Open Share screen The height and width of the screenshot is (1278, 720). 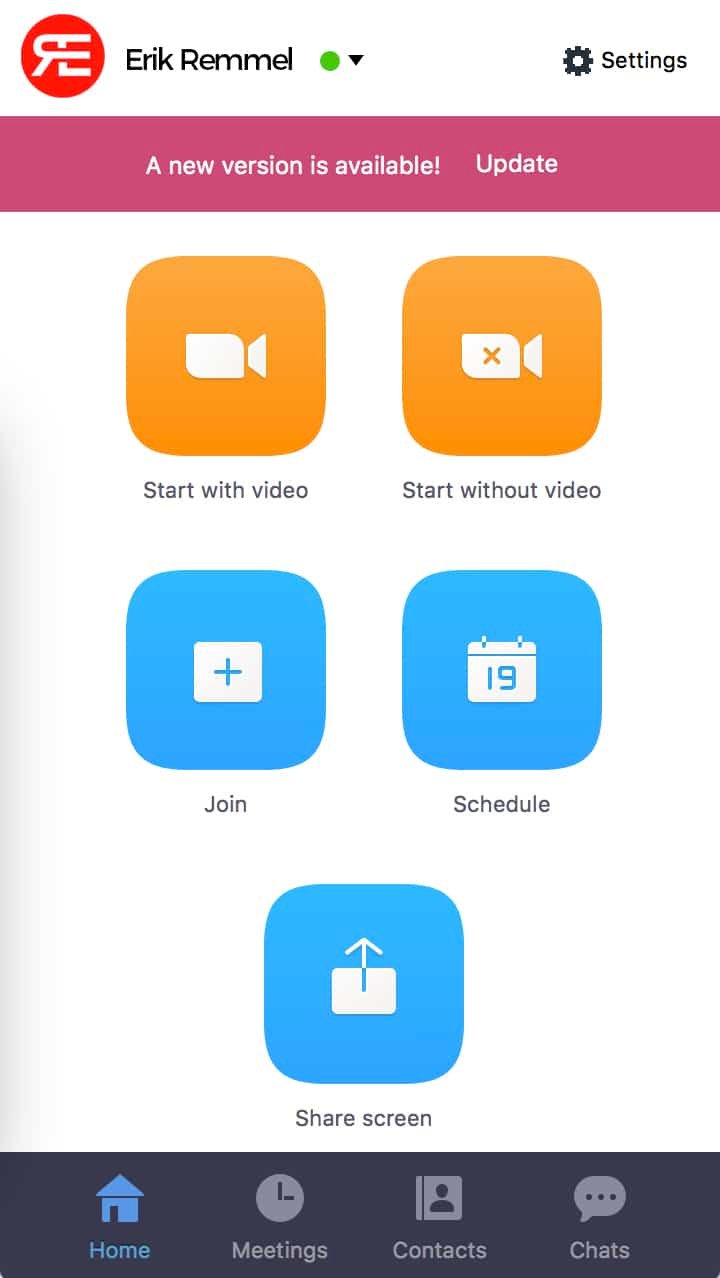364,984
